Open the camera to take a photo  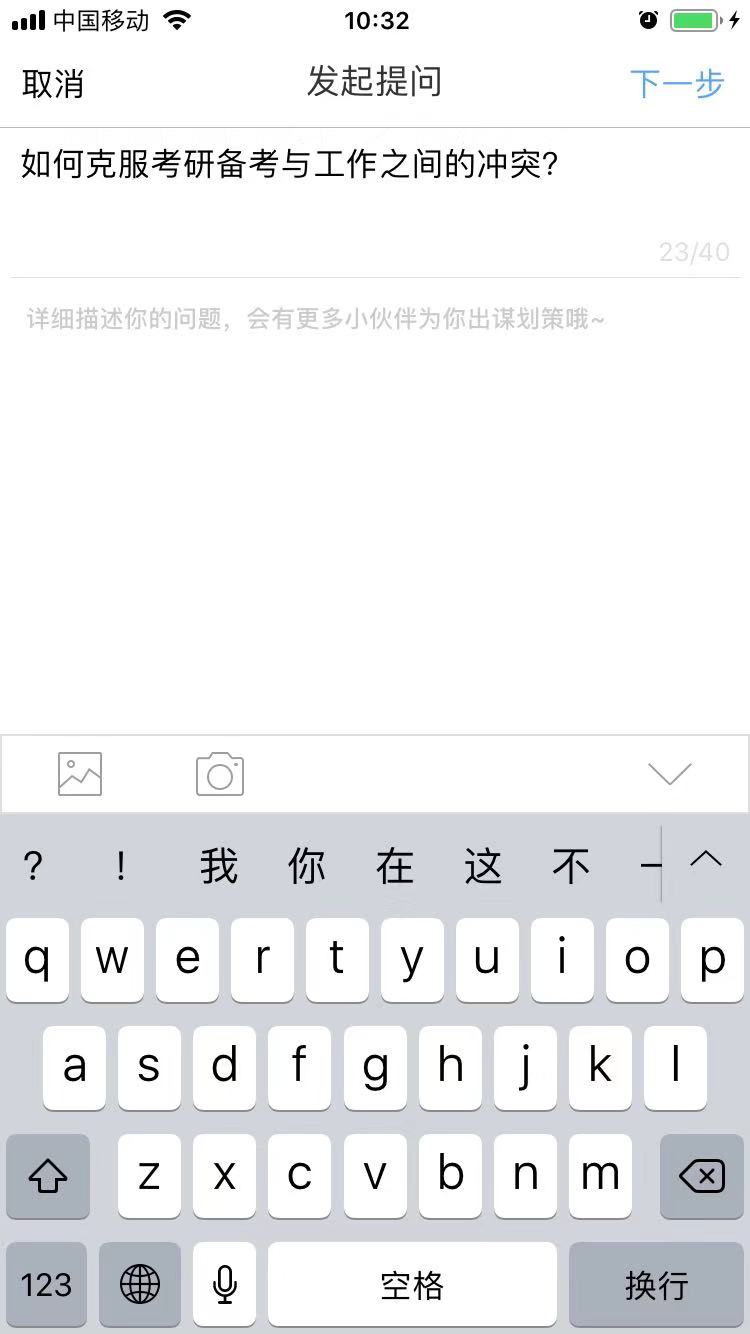click(220, 774)
